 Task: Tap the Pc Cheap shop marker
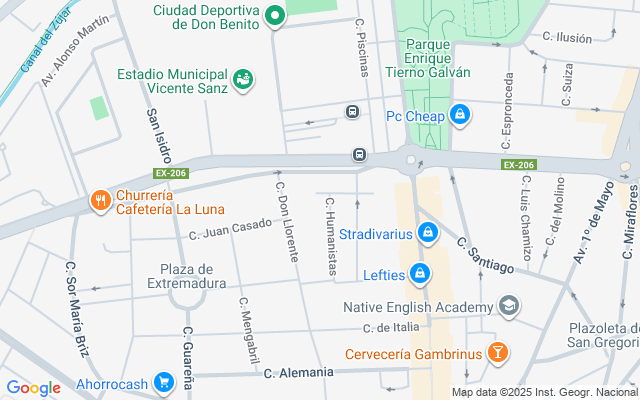(459, 115)
